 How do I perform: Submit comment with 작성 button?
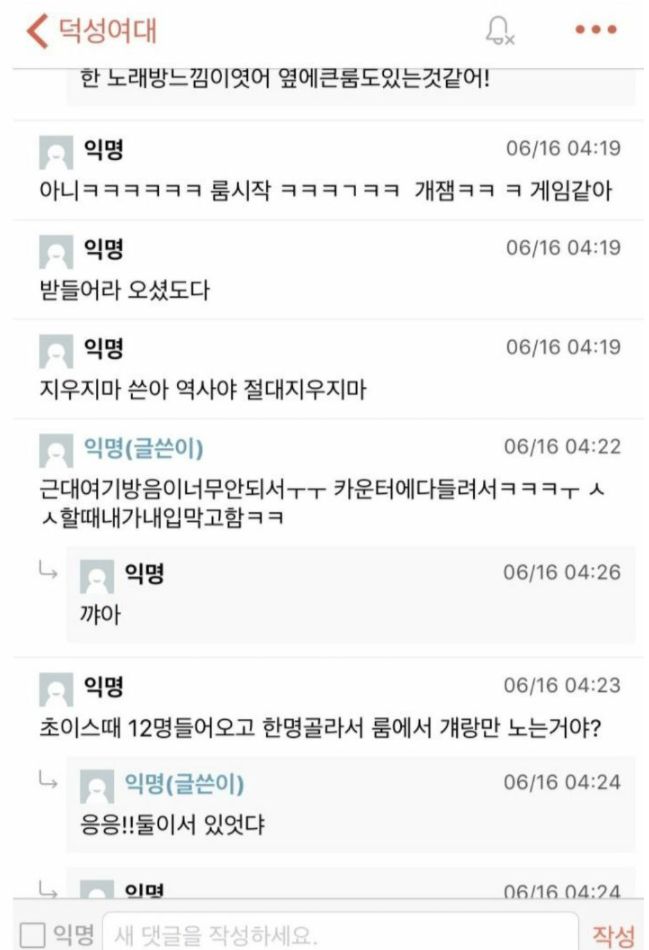(x=613, y=935)
